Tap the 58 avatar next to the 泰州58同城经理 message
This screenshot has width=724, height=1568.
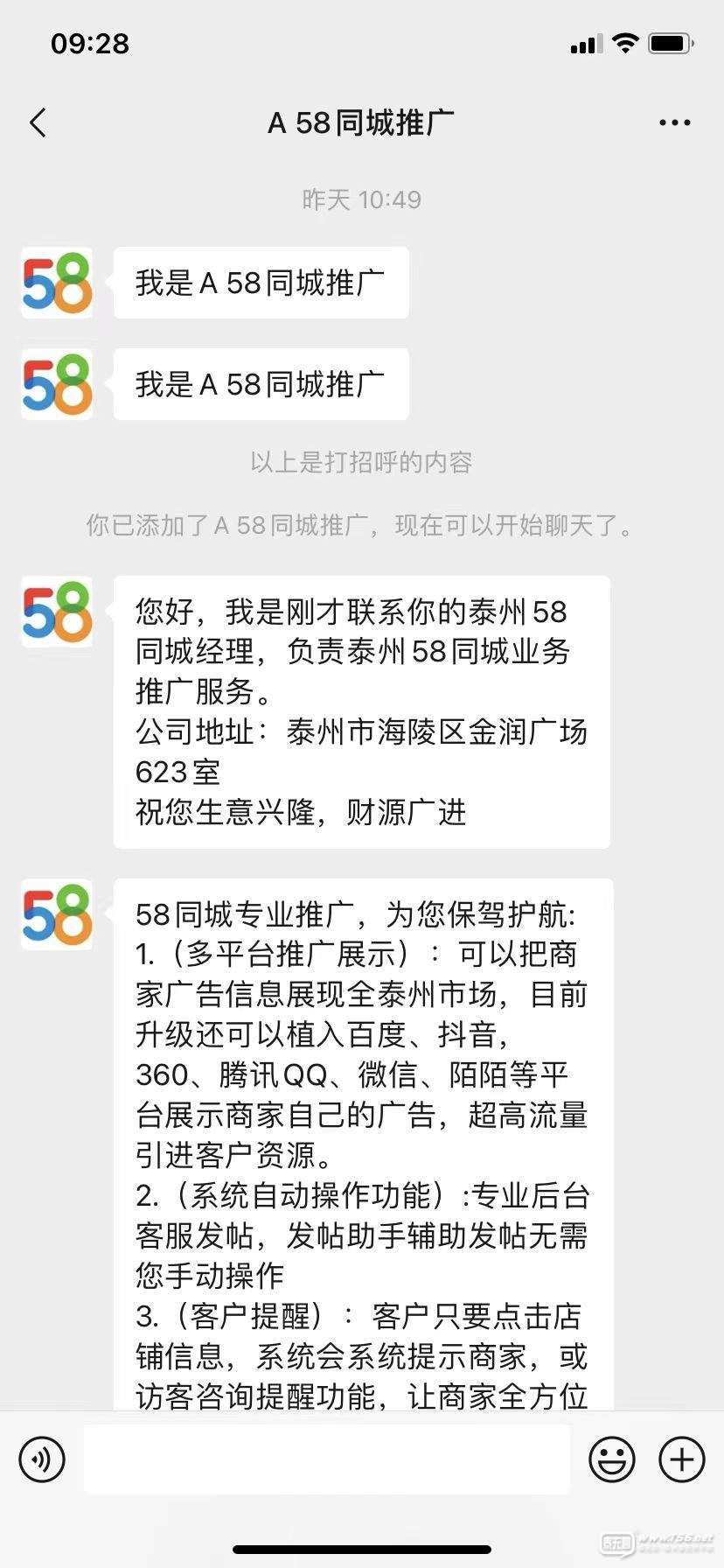57,612
